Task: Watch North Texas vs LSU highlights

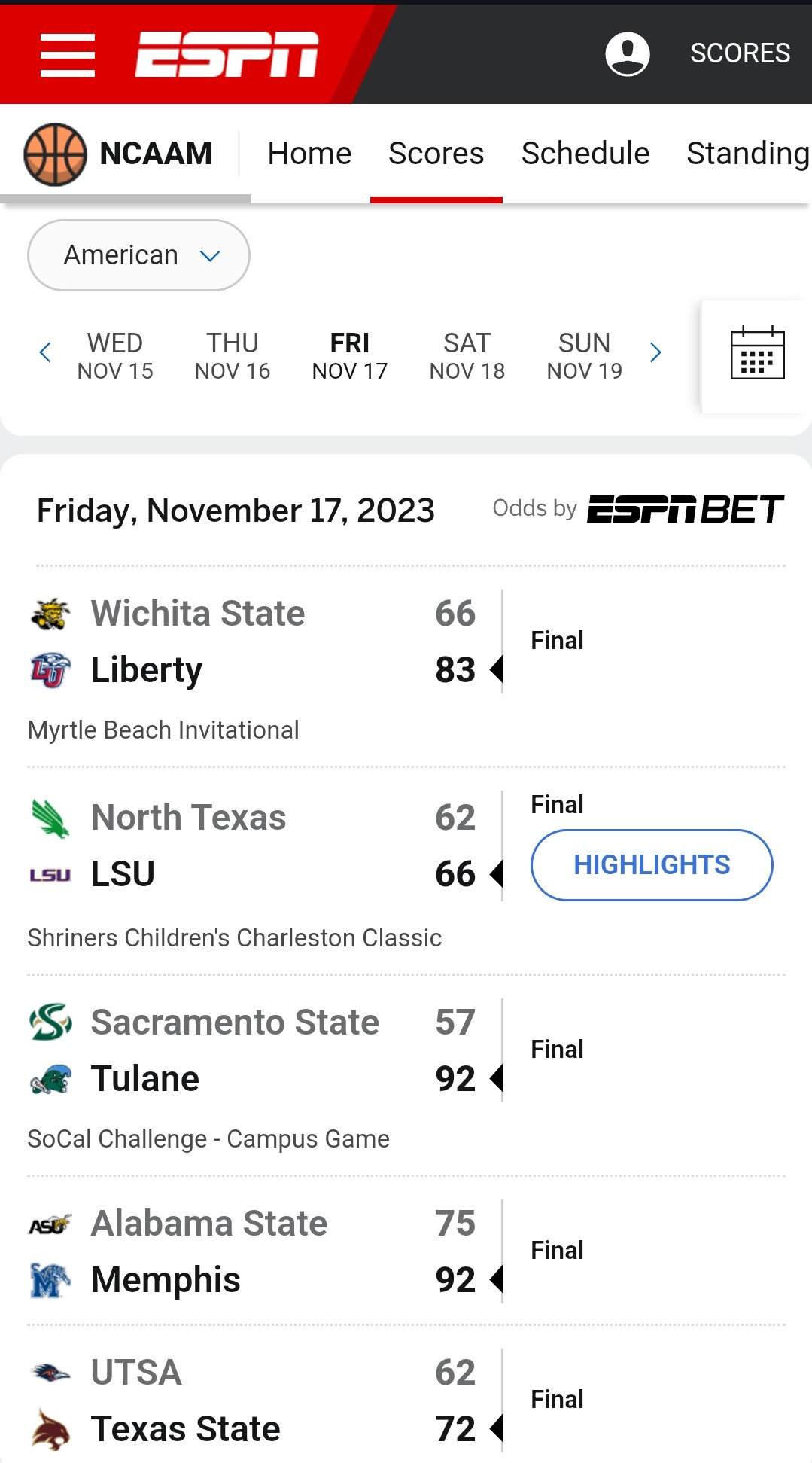Action: coord(652,865)
